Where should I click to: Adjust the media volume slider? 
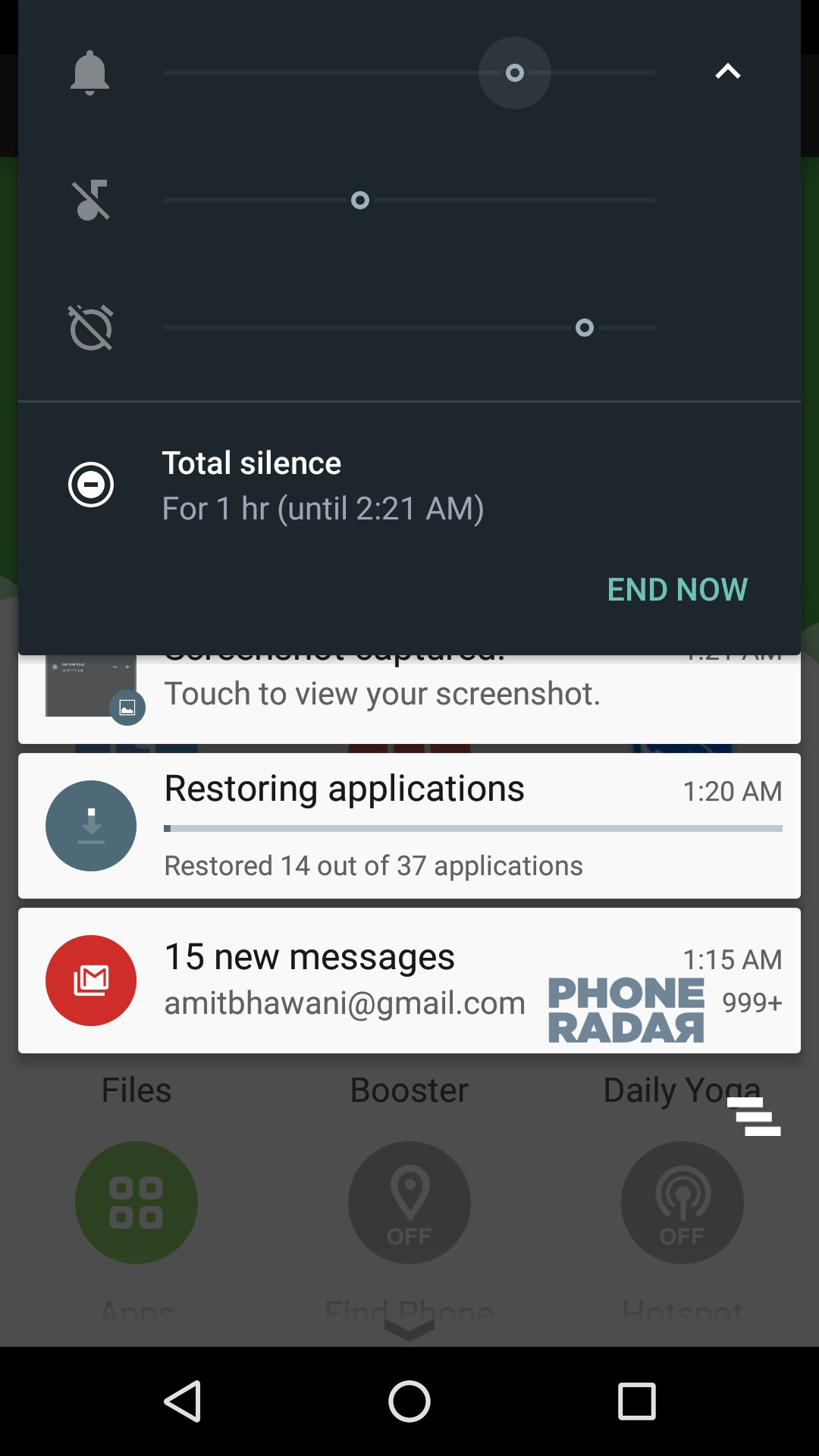click(409, 200)
